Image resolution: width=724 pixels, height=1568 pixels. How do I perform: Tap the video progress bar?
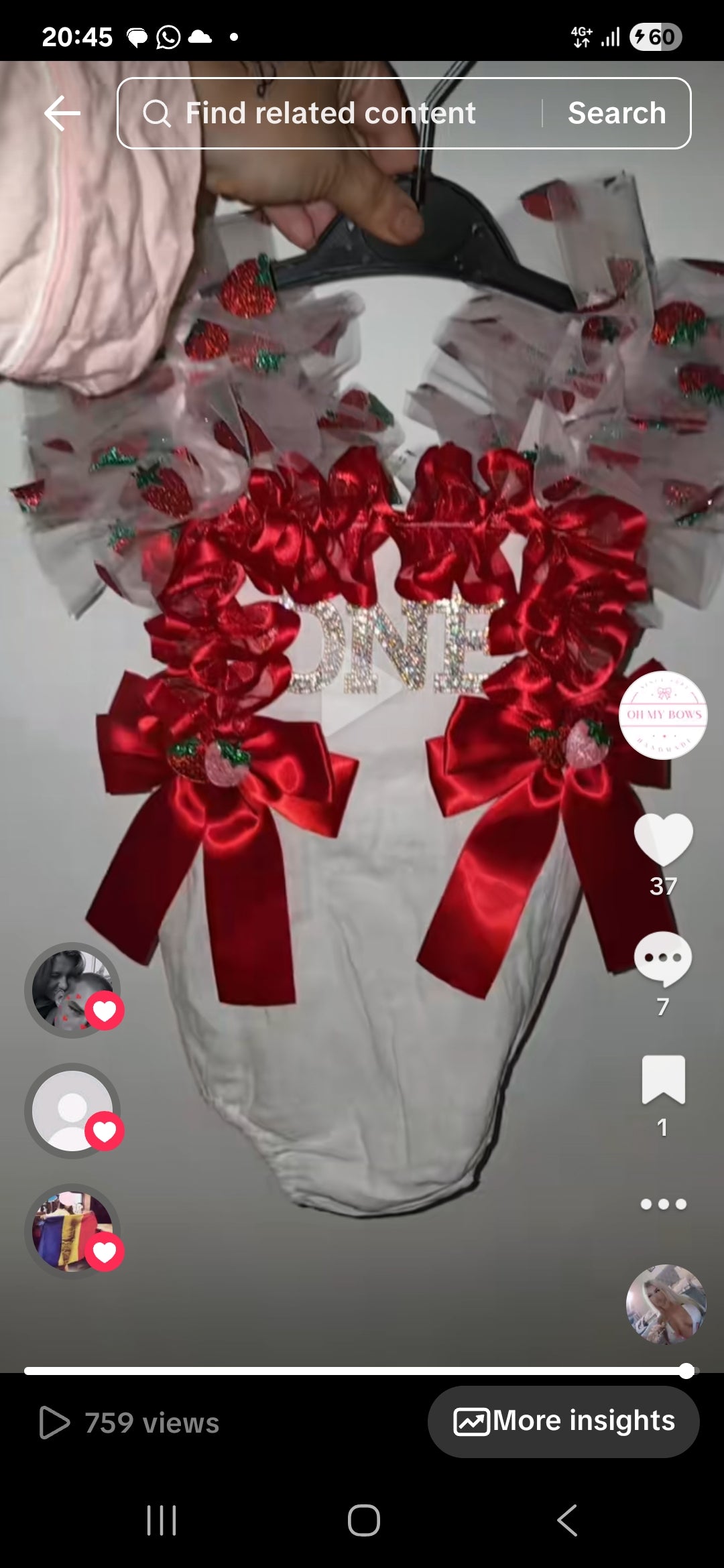(x=355, y=1371)
